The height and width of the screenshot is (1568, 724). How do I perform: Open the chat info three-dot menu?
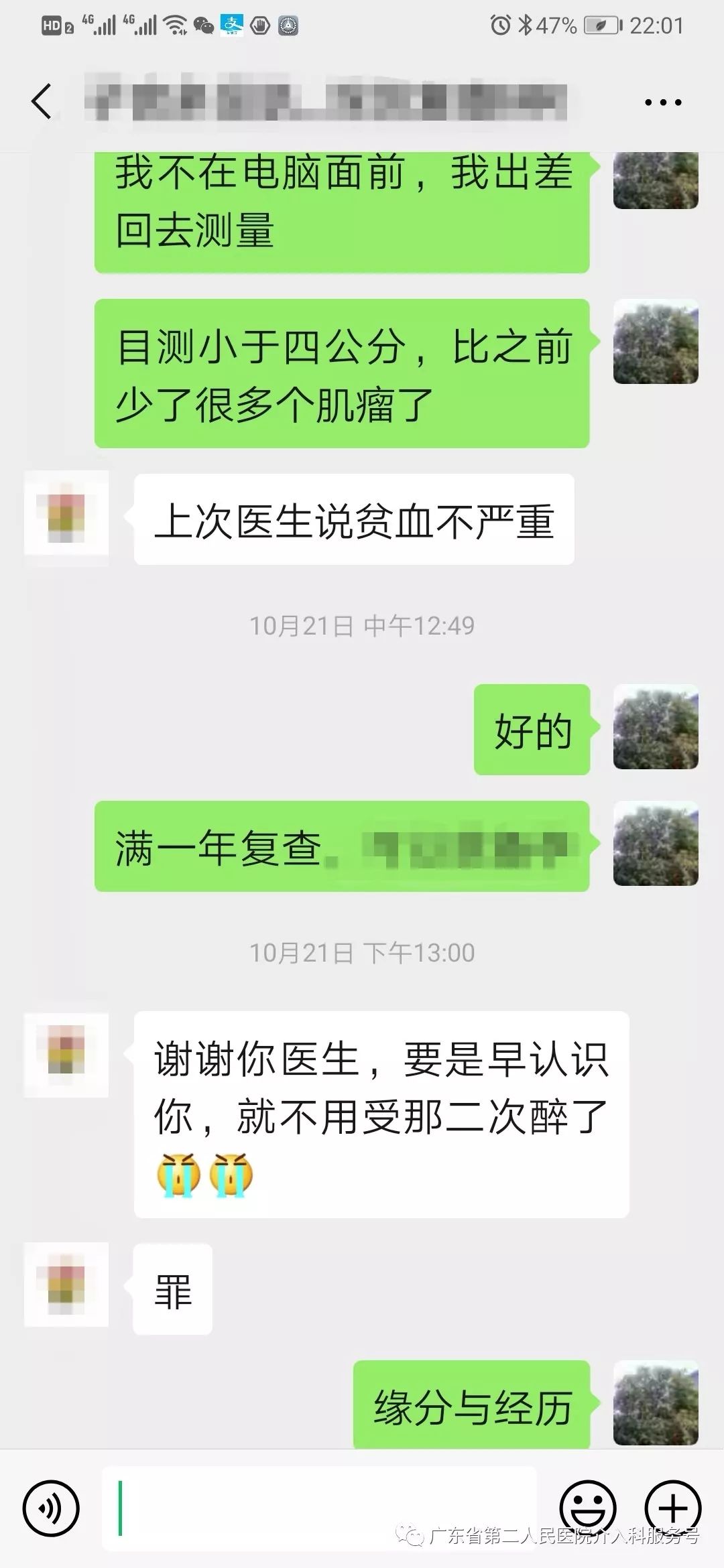(x=662, y=103)
